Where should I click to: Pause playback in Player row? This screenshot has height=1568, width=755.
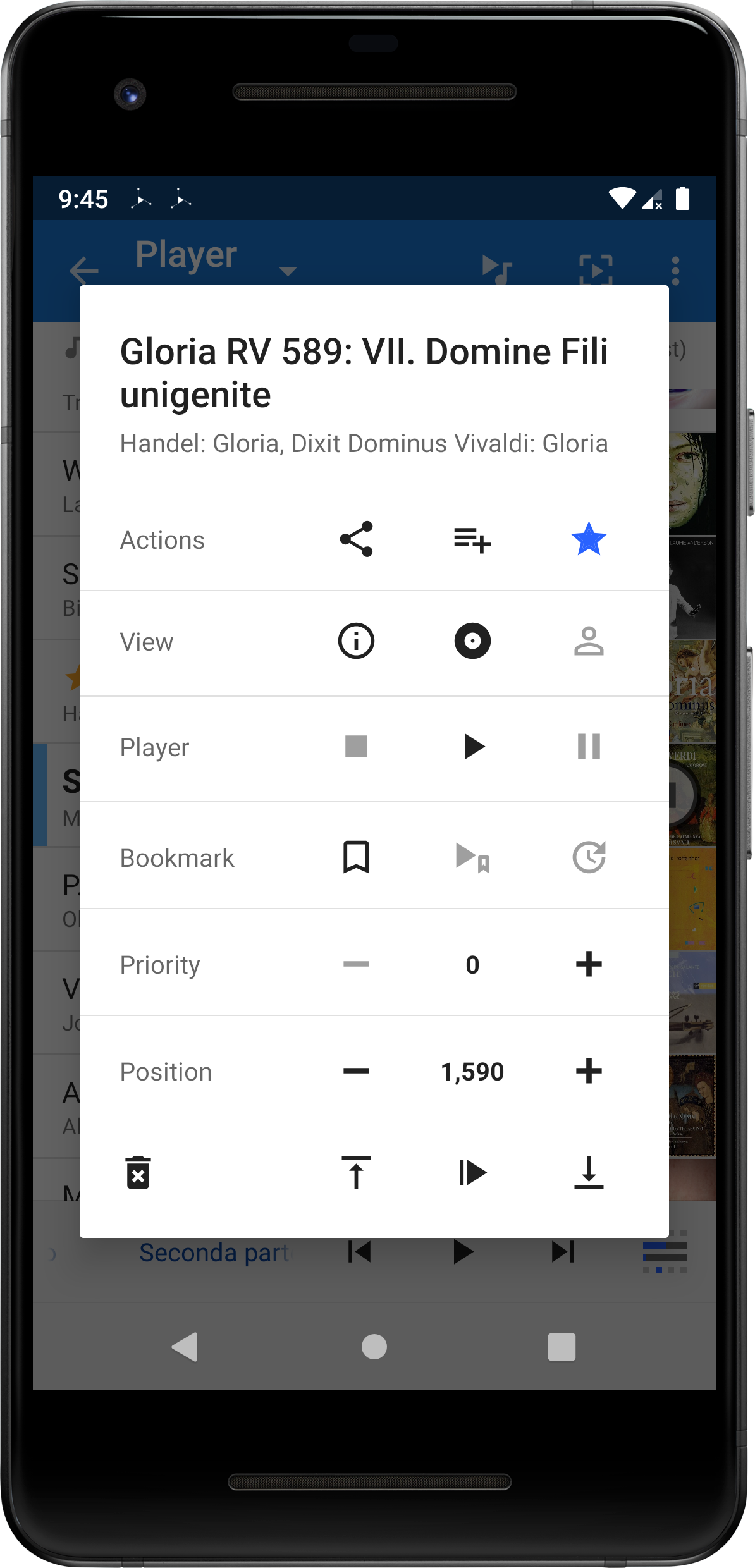coord(589,747)
